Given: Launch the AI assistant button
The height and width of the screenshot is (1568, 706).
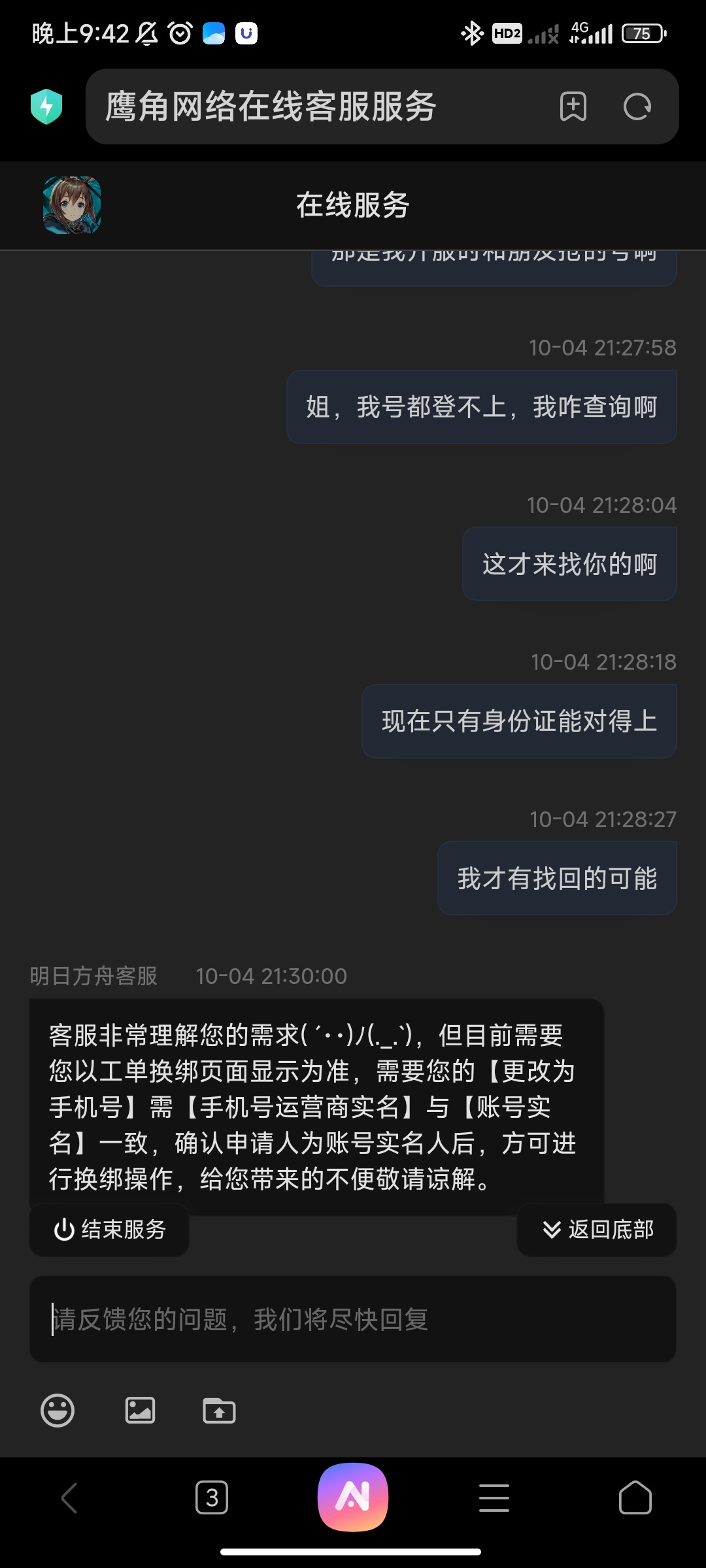Looking at the screenshot, I should click(353, 1497).
